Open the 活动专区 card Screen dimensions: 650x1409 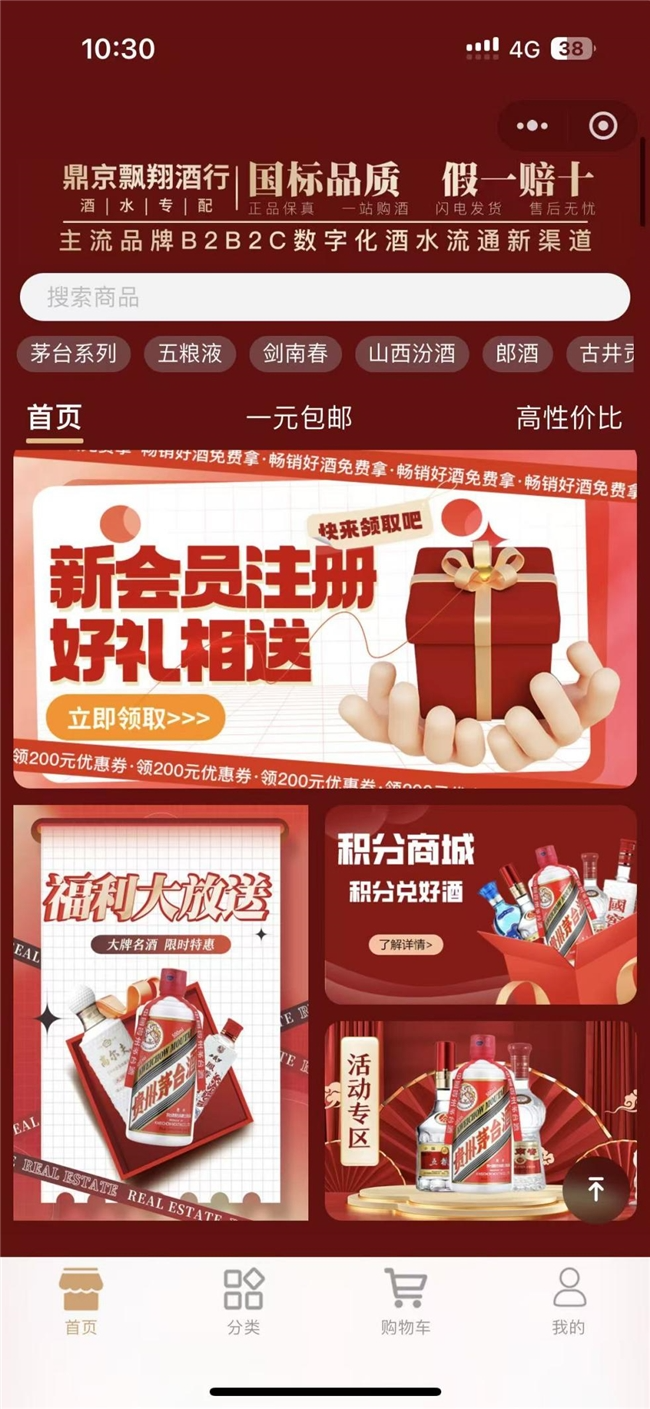pyautogui.click(x=480, y=1120)
